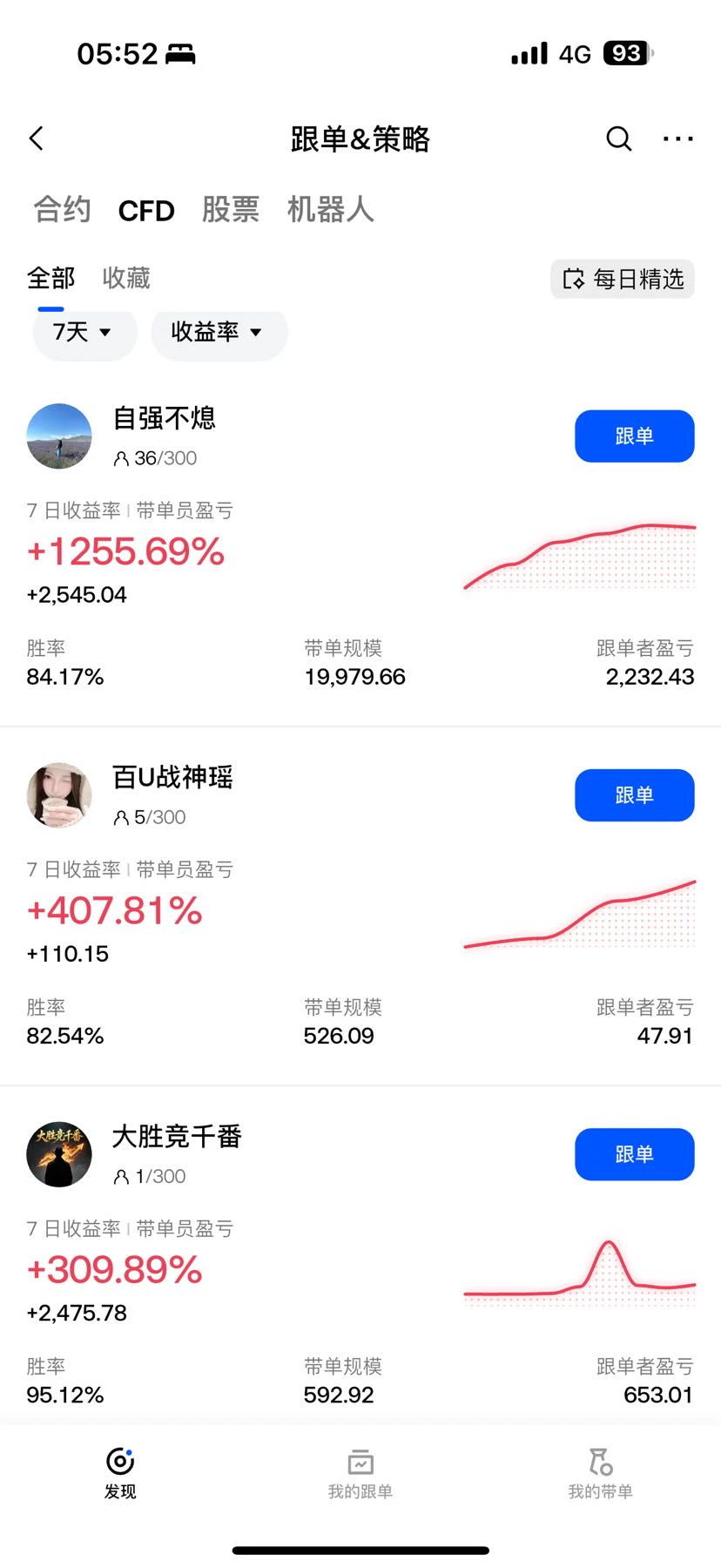Expand the 收益率 sort dropdown

click(219, 332)
